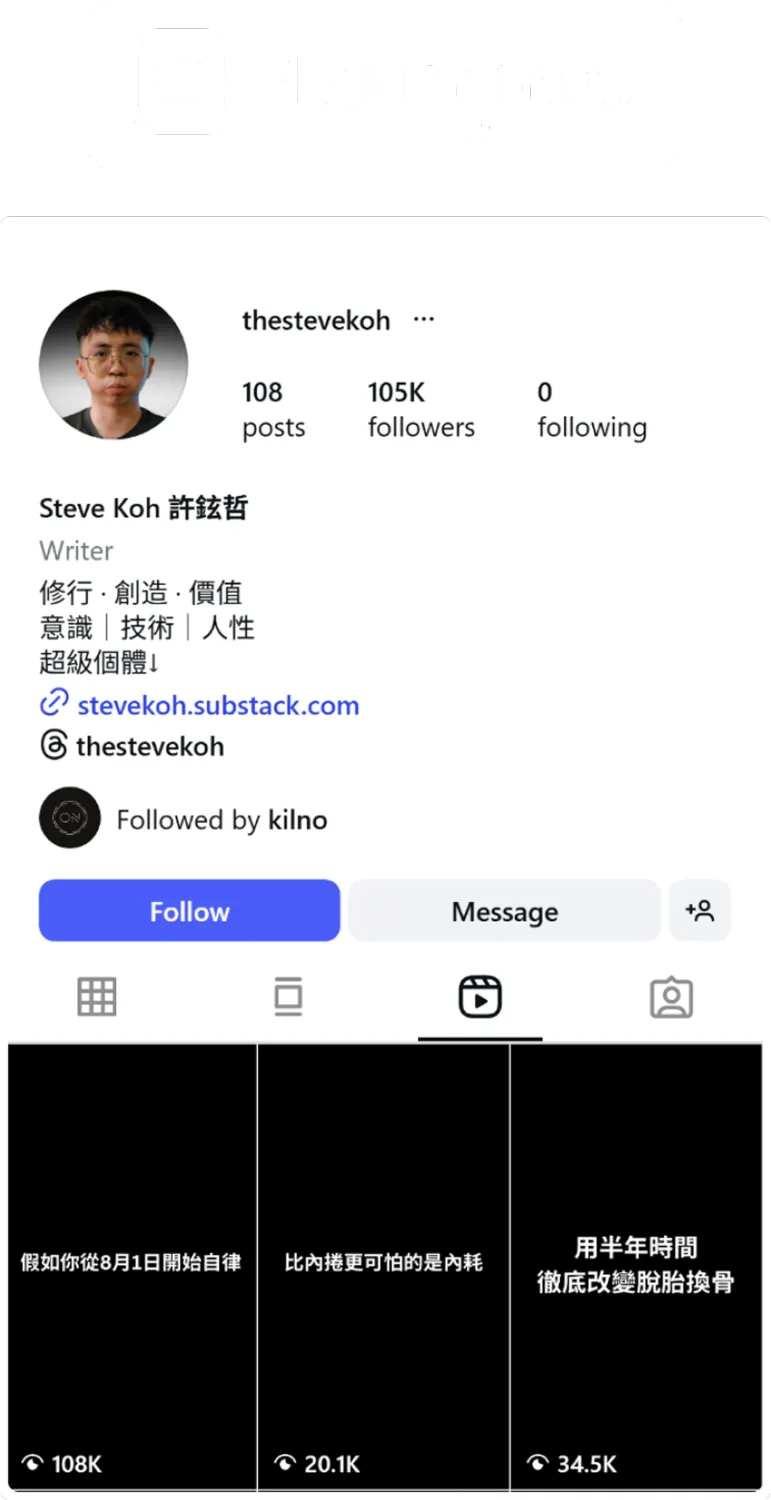View the profile picture of thestevekoh
Viewport: 771px width, 1500px height.
[113, 365]
